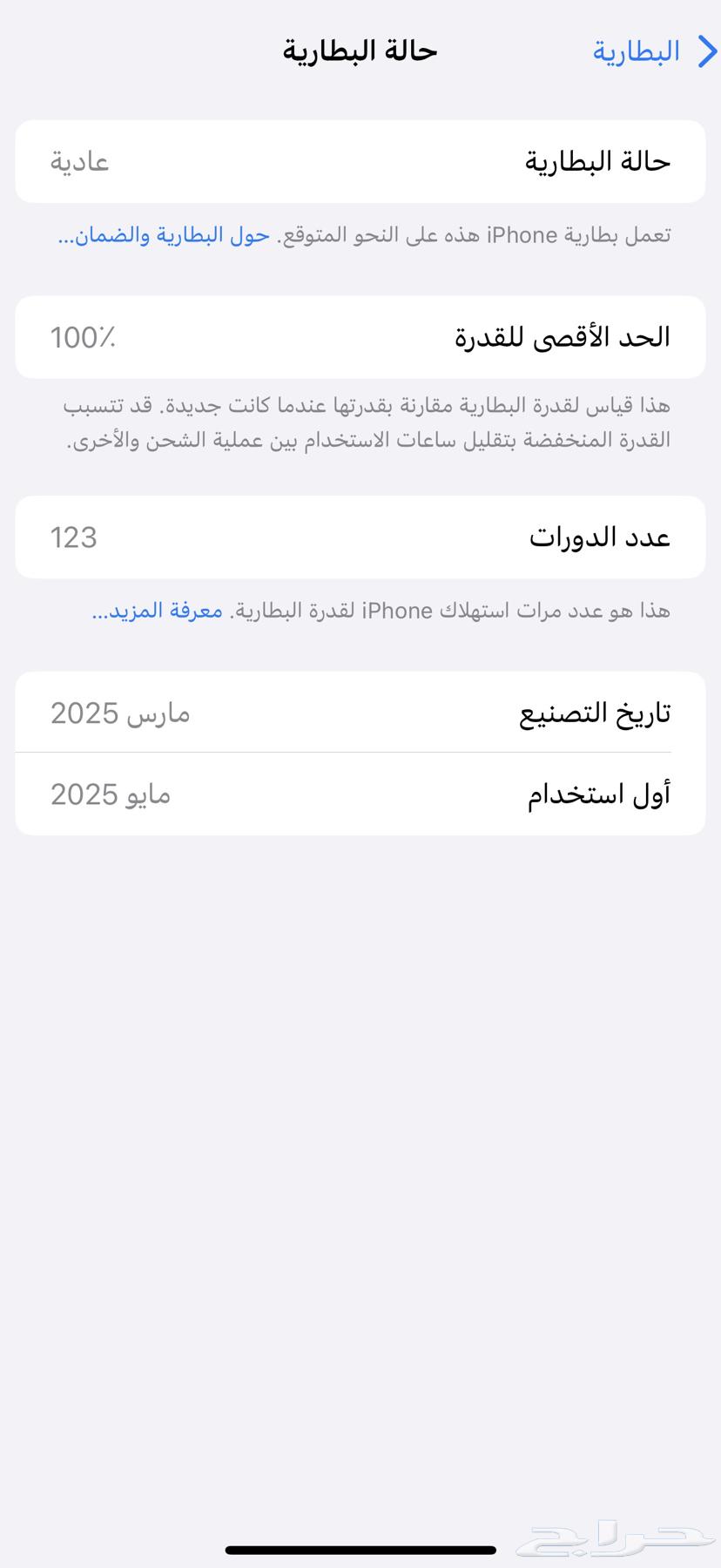Select the الحد الأقصى للقدرة row
Screen dimensions: 721x1568
point(360,337)
